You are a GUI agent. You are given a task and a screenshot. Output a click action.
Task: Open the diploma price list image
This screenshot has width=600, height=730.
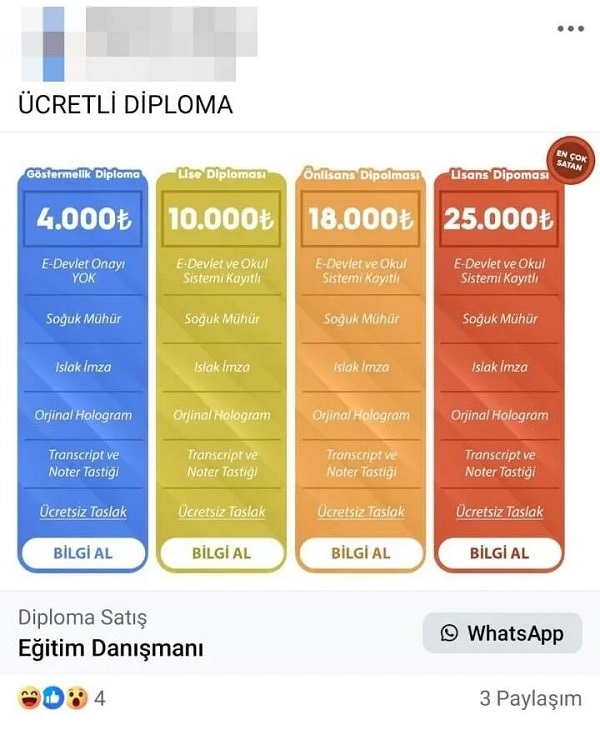point(300,360)
